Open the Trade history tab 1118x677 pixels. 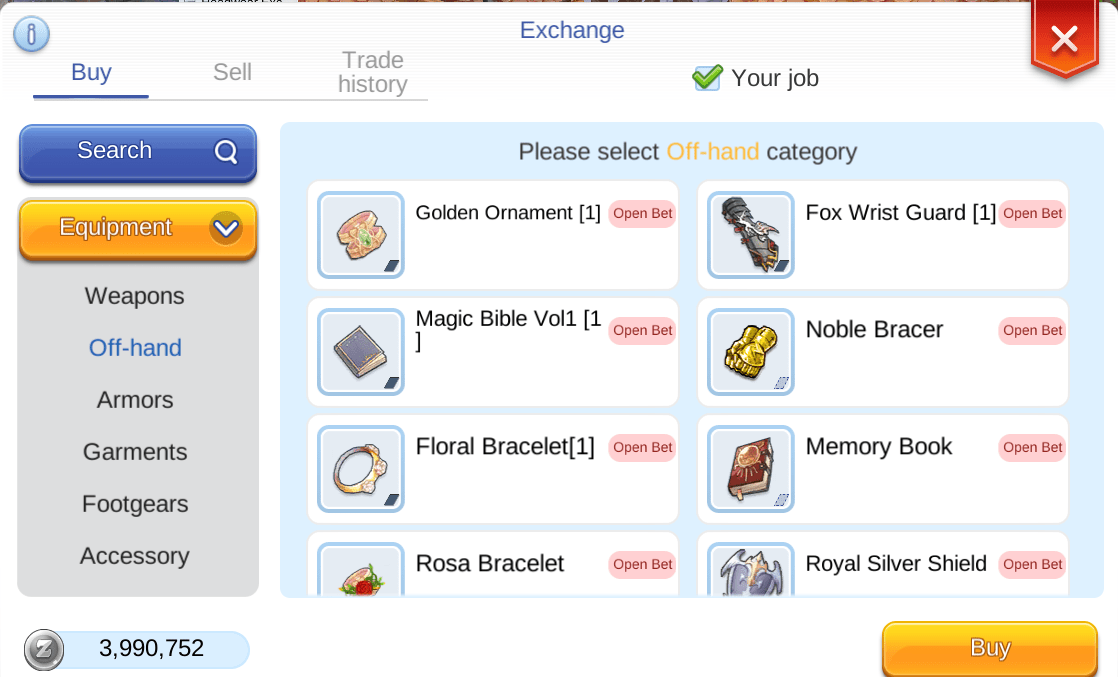[x=372, y=72]
